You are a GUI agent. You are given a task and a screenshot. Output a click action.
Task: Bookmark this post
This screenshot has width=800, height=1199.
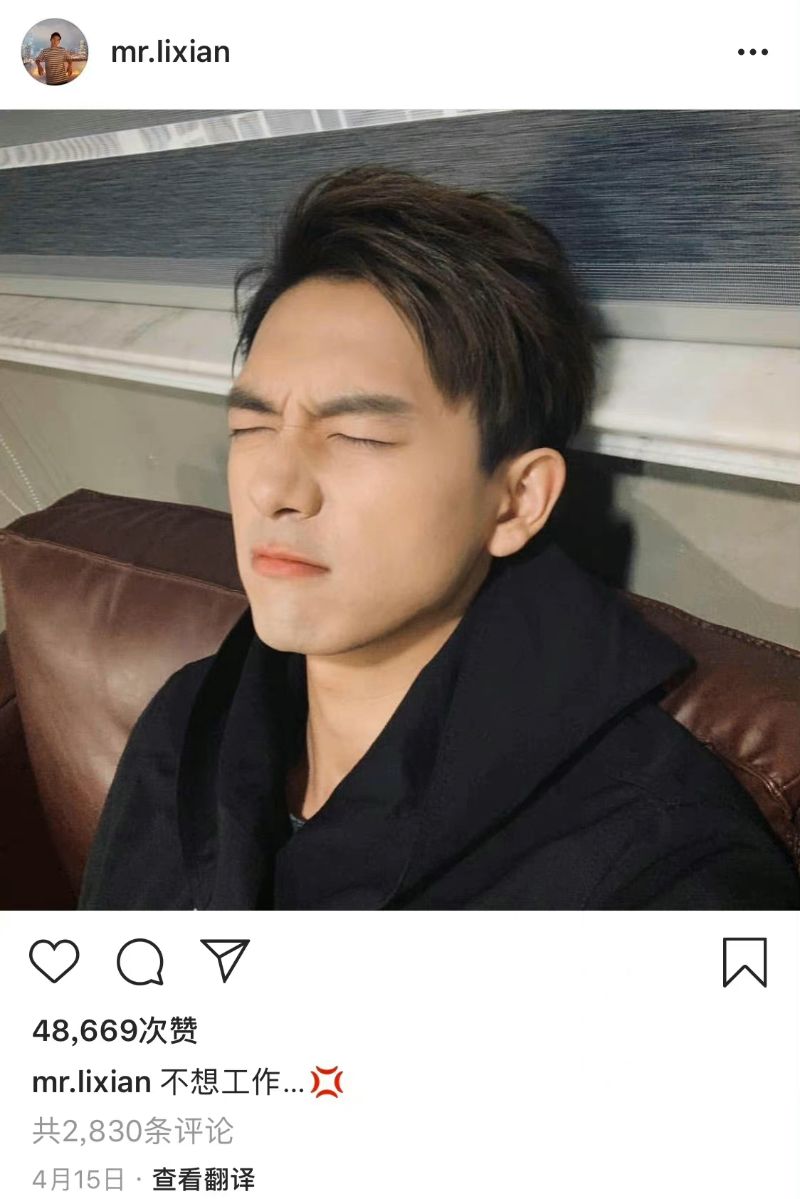pos(744,963)
